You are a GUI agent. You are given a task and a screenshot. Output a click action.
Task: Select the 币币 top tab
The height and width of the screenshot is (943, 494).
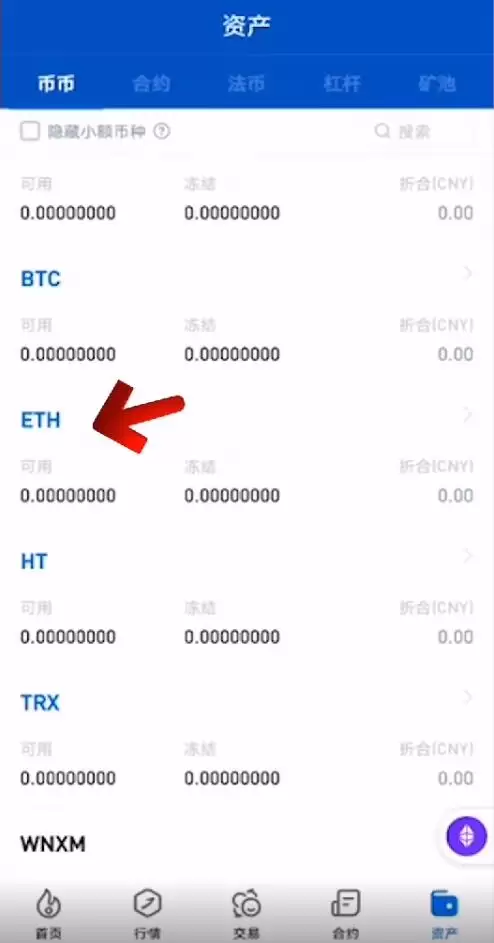tap(56, 84)
